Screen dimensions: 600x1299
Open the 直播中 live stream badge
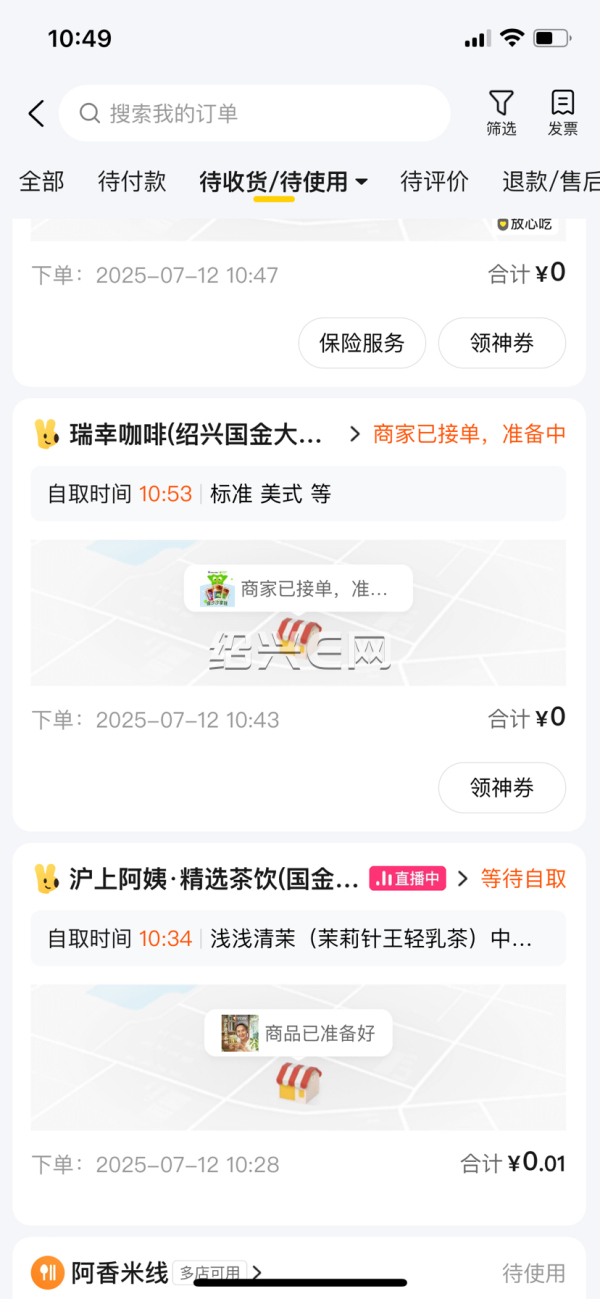coord(407,879)
